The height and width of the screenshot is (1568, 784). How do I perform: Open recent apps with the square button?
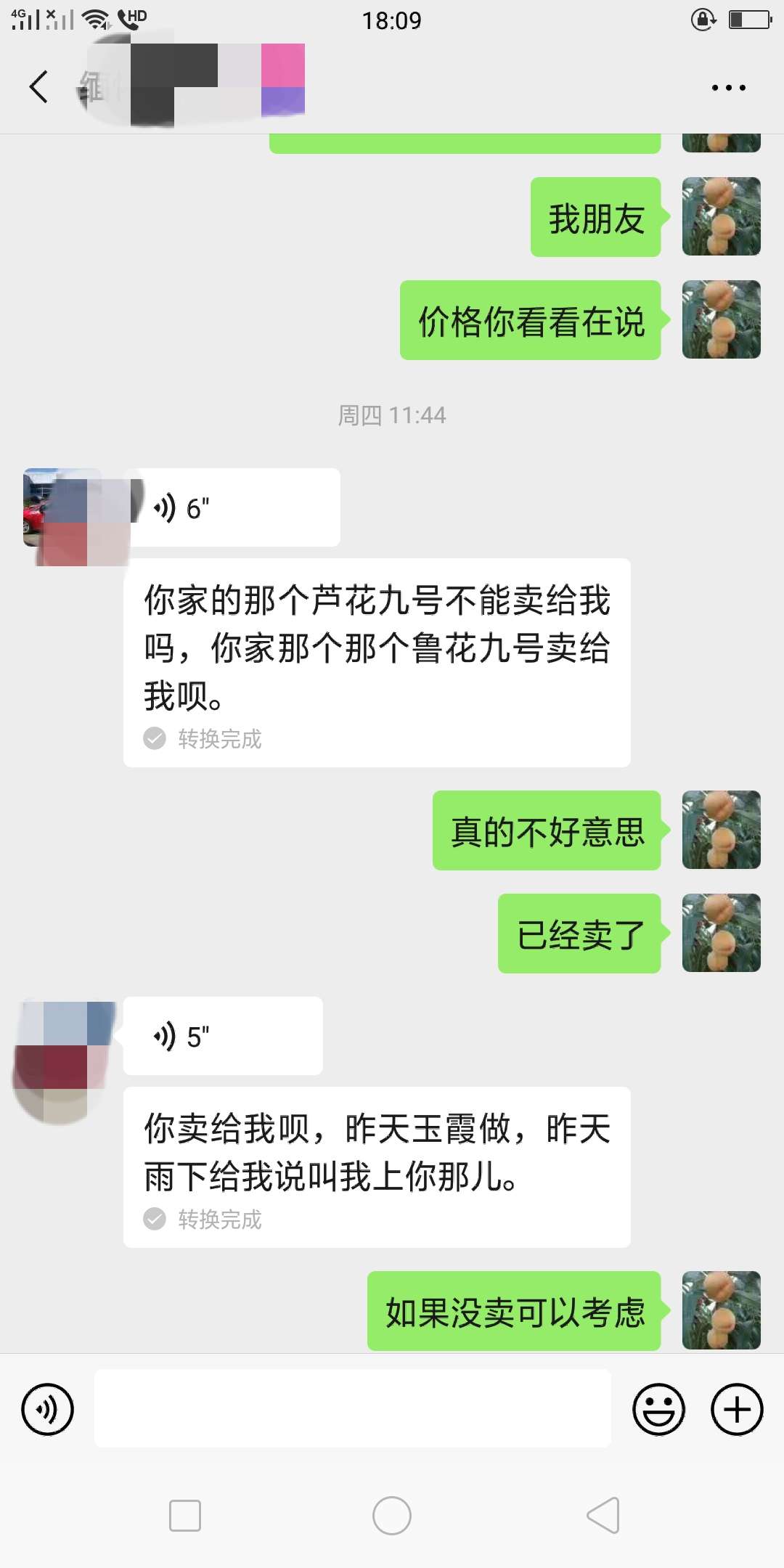185,1516
